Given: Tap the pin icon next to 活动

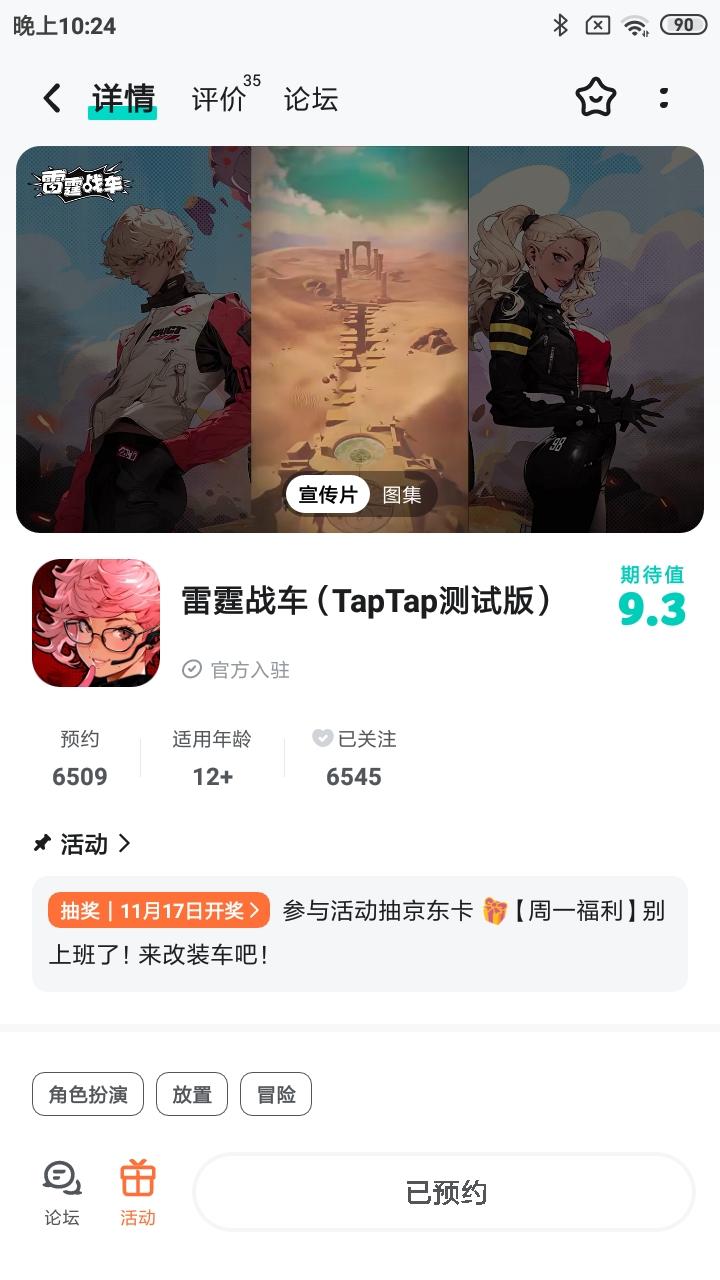Looking at the screenshot, I should 40,844.
